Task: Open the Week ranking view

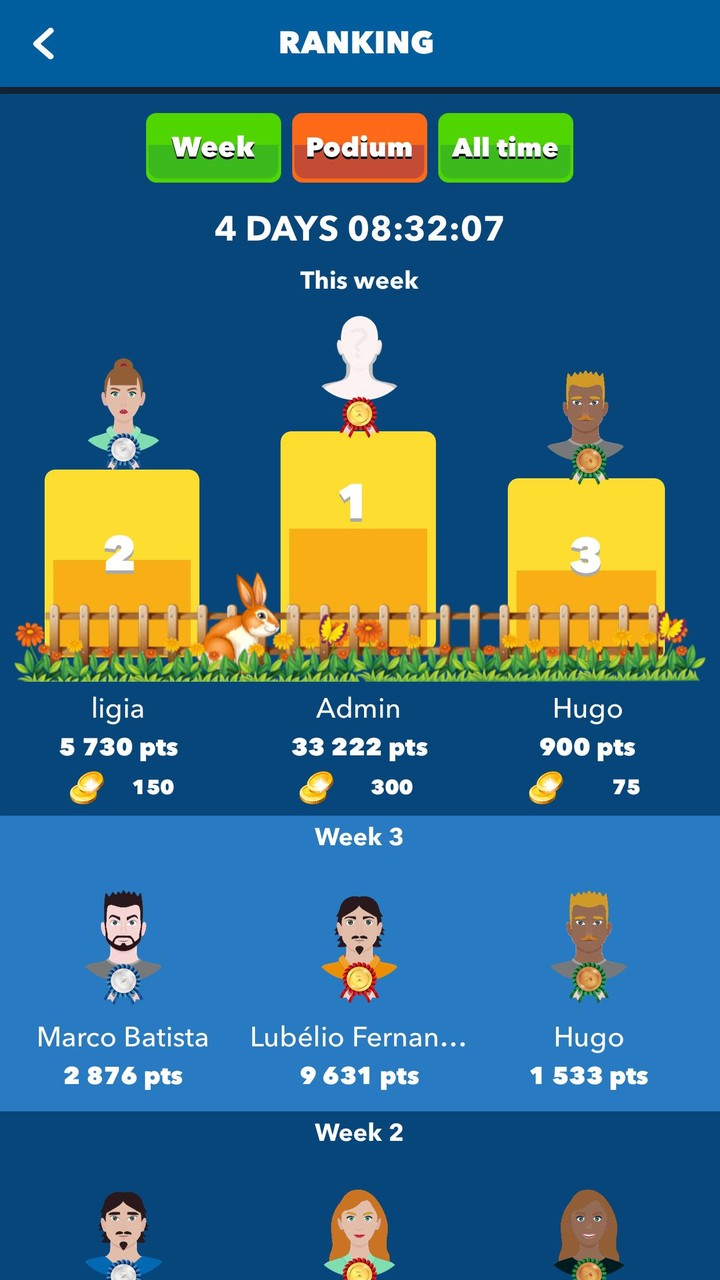Action: click(x=213, y=147)
